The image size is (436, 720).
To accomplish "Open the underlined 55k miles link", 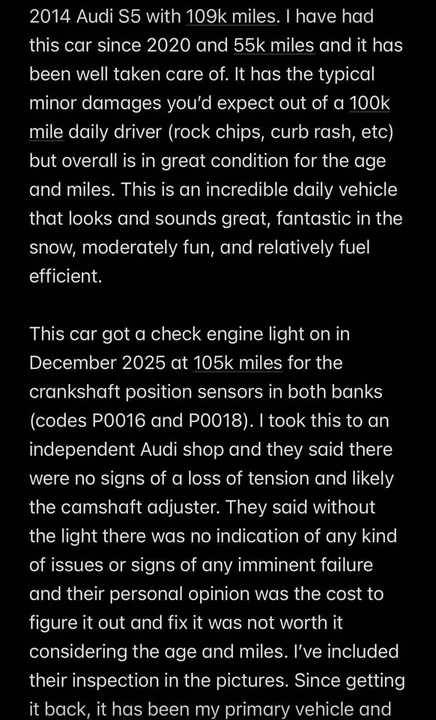I will (274, 46).
